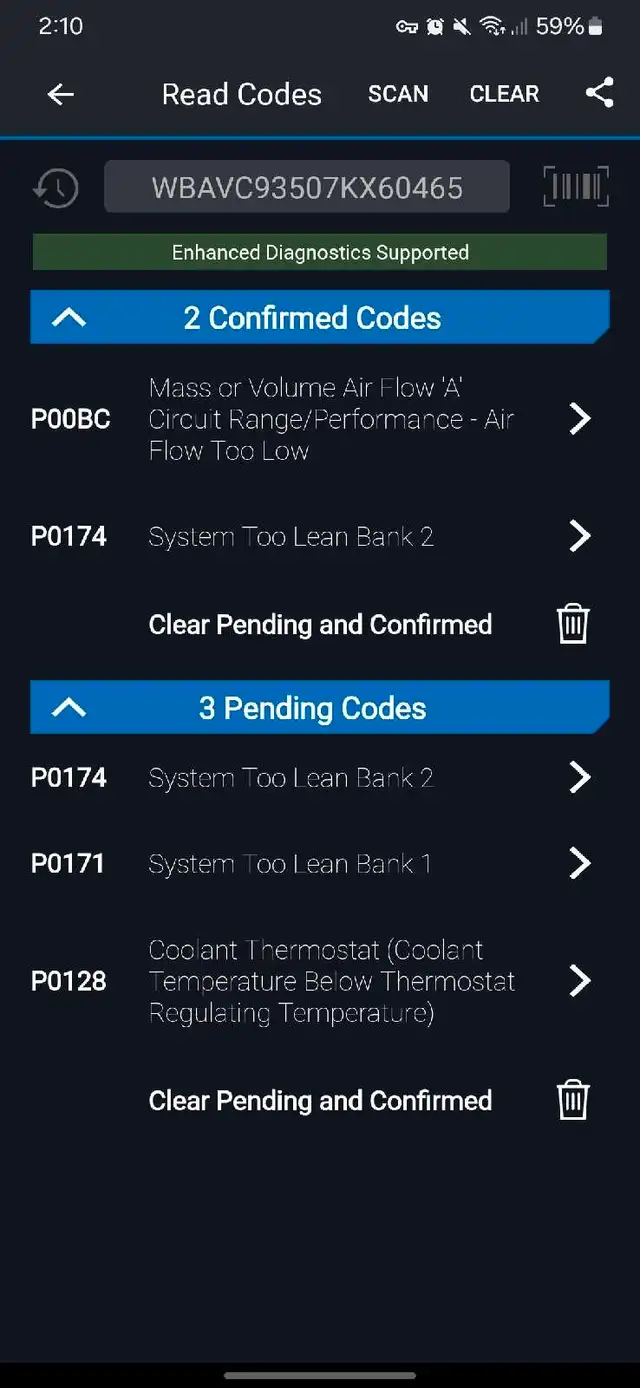Open details for code P0171
The width and height of the screenshot is (640, 1388).
(x=579, y=863)
